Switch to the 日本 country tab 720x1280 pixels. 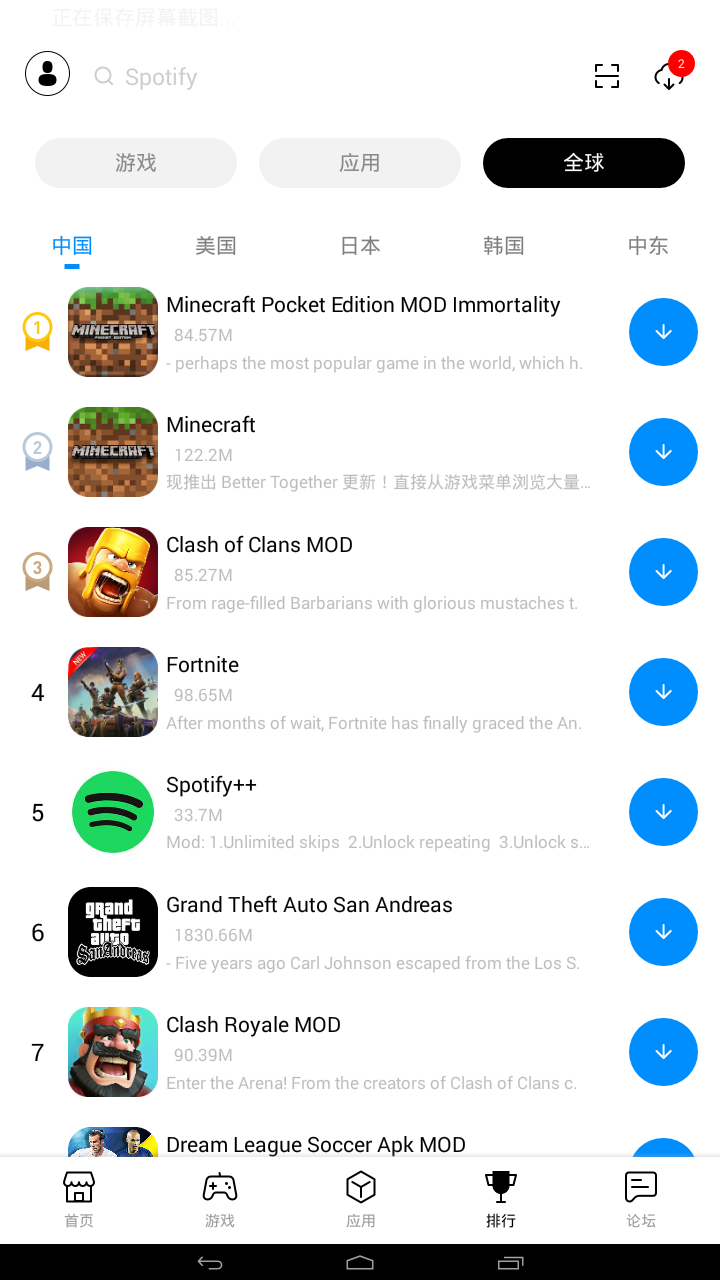pos(360,245)
